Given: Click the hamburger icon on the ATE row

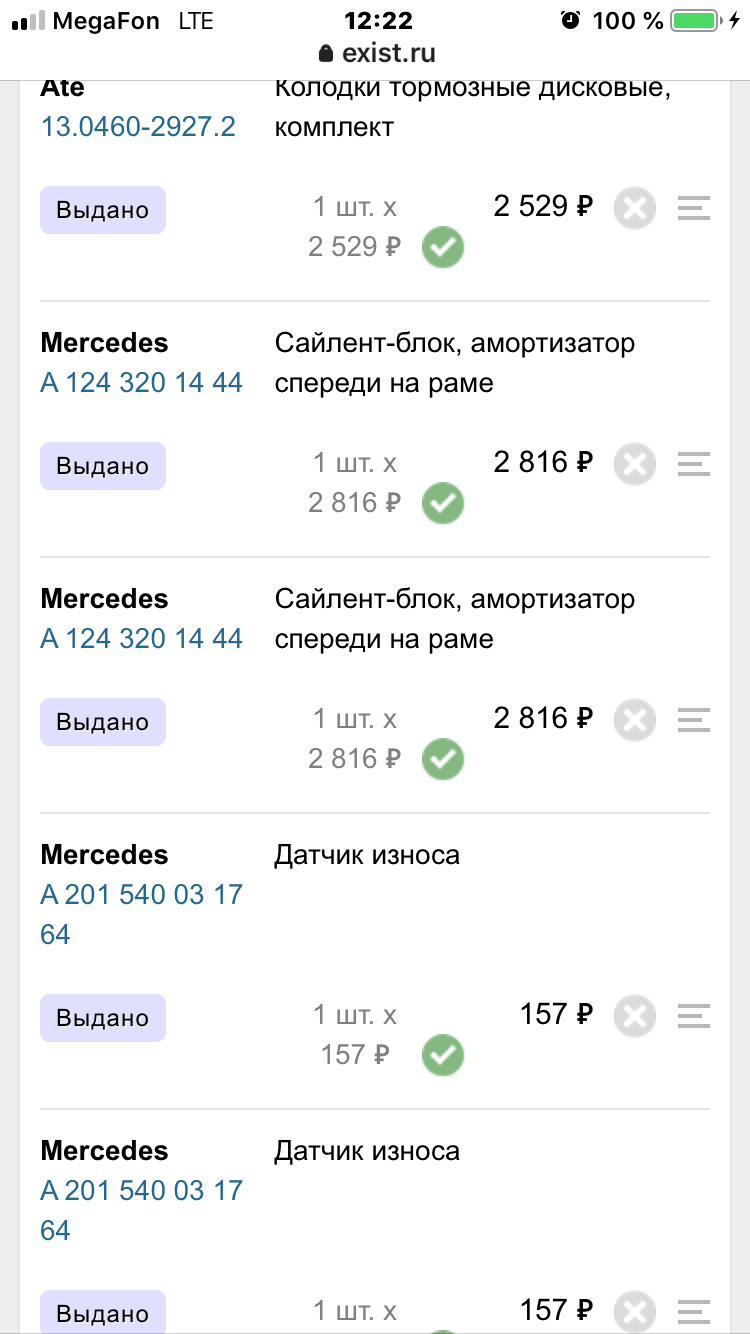Looking at the screenshot, I should (x=692, y=207).
